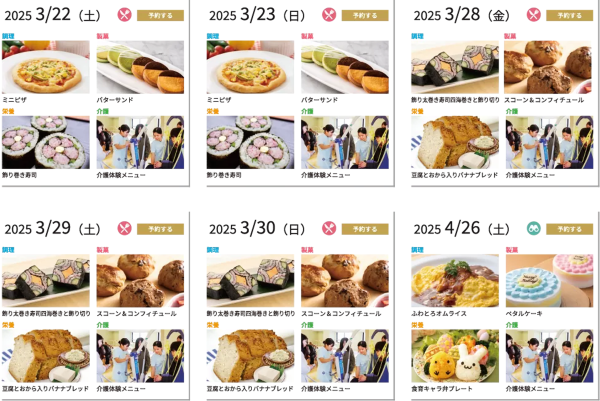Viewport: 600px width, 401px height.
Task: Reserve the 3/28 Friday event
Action: point(569,16)
